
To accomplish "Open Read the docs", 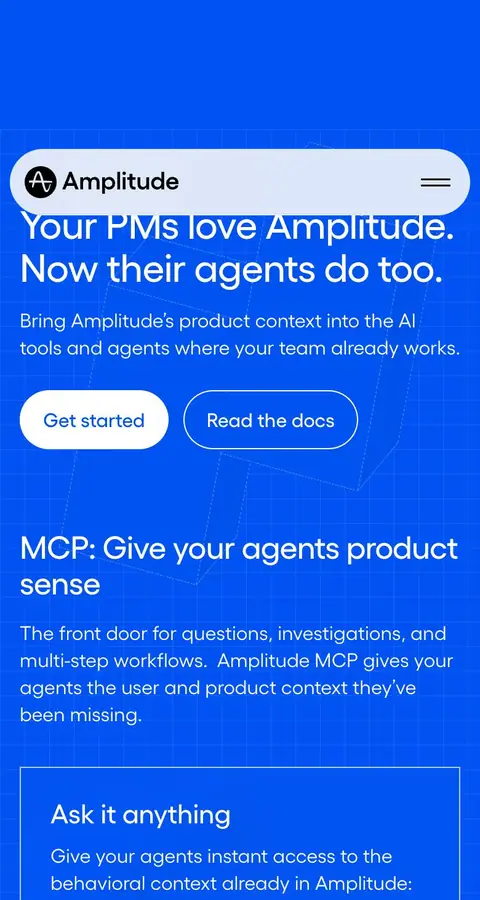I will pos(270,420).
